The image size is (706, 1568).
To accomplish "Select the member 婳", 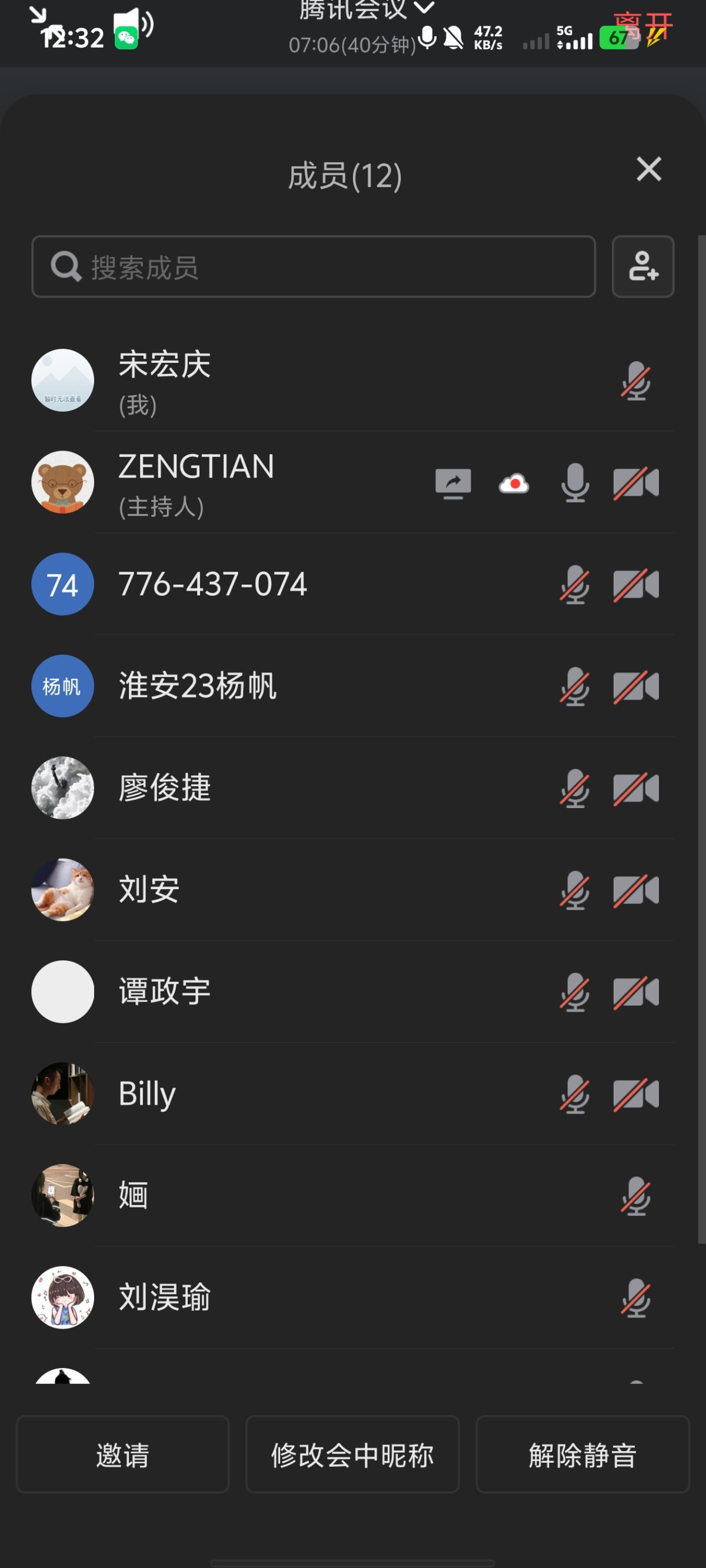I will click(305, 1196).
